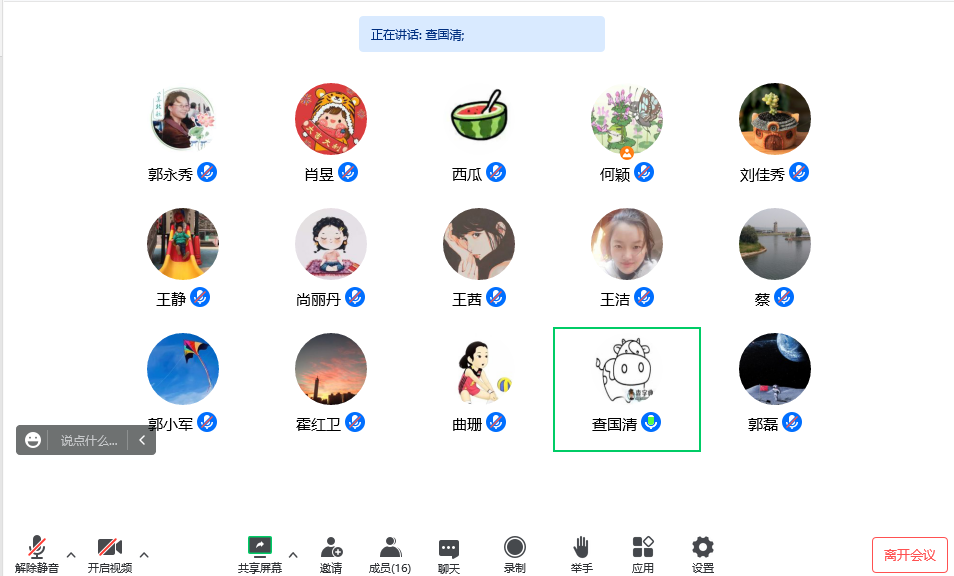The image size is (954, 576).
Task: Expand audio options arrow beside 解除静音
Action: 71,554
